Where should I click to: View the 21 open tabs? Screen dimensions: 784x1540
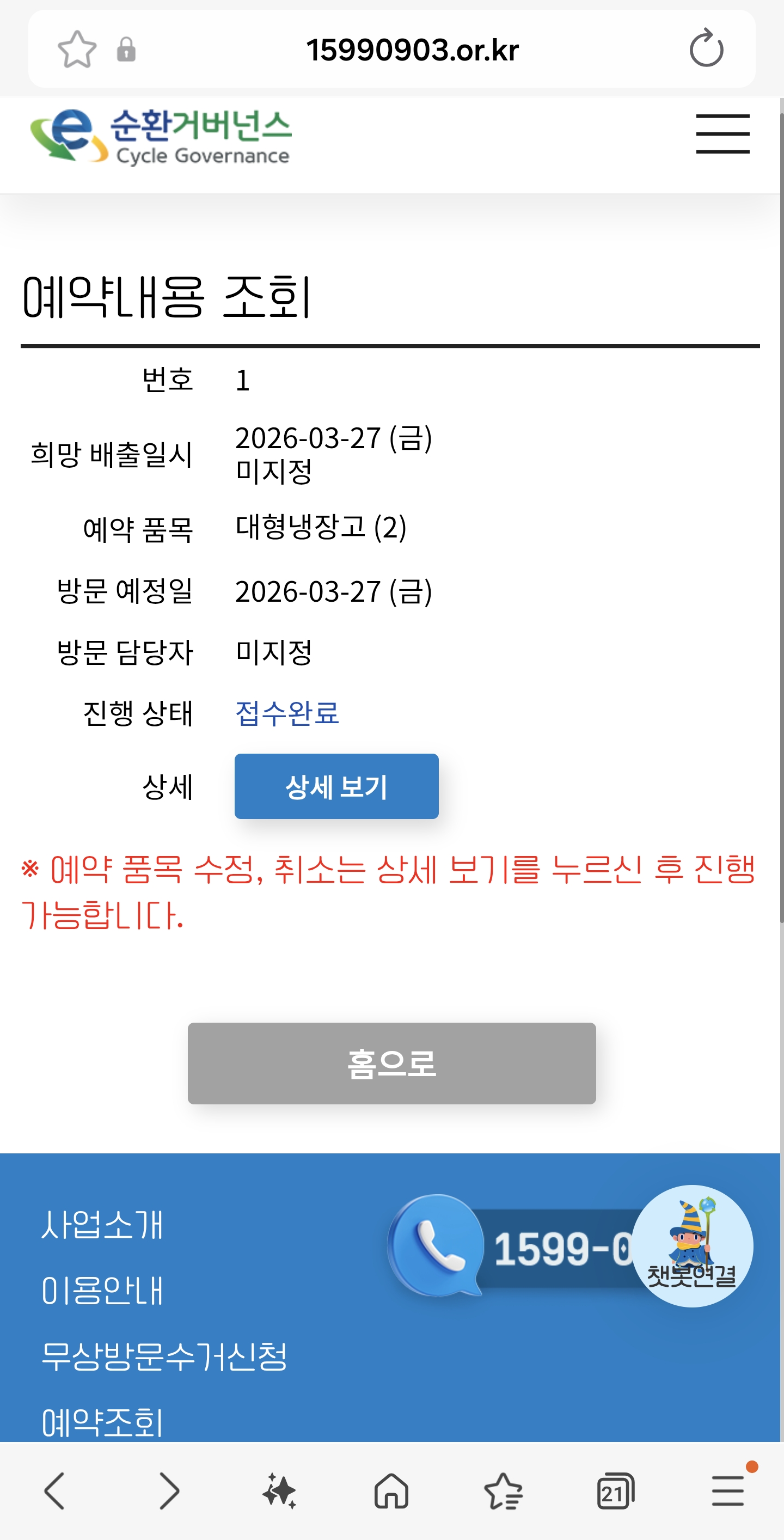click(x=615, y=1491)
